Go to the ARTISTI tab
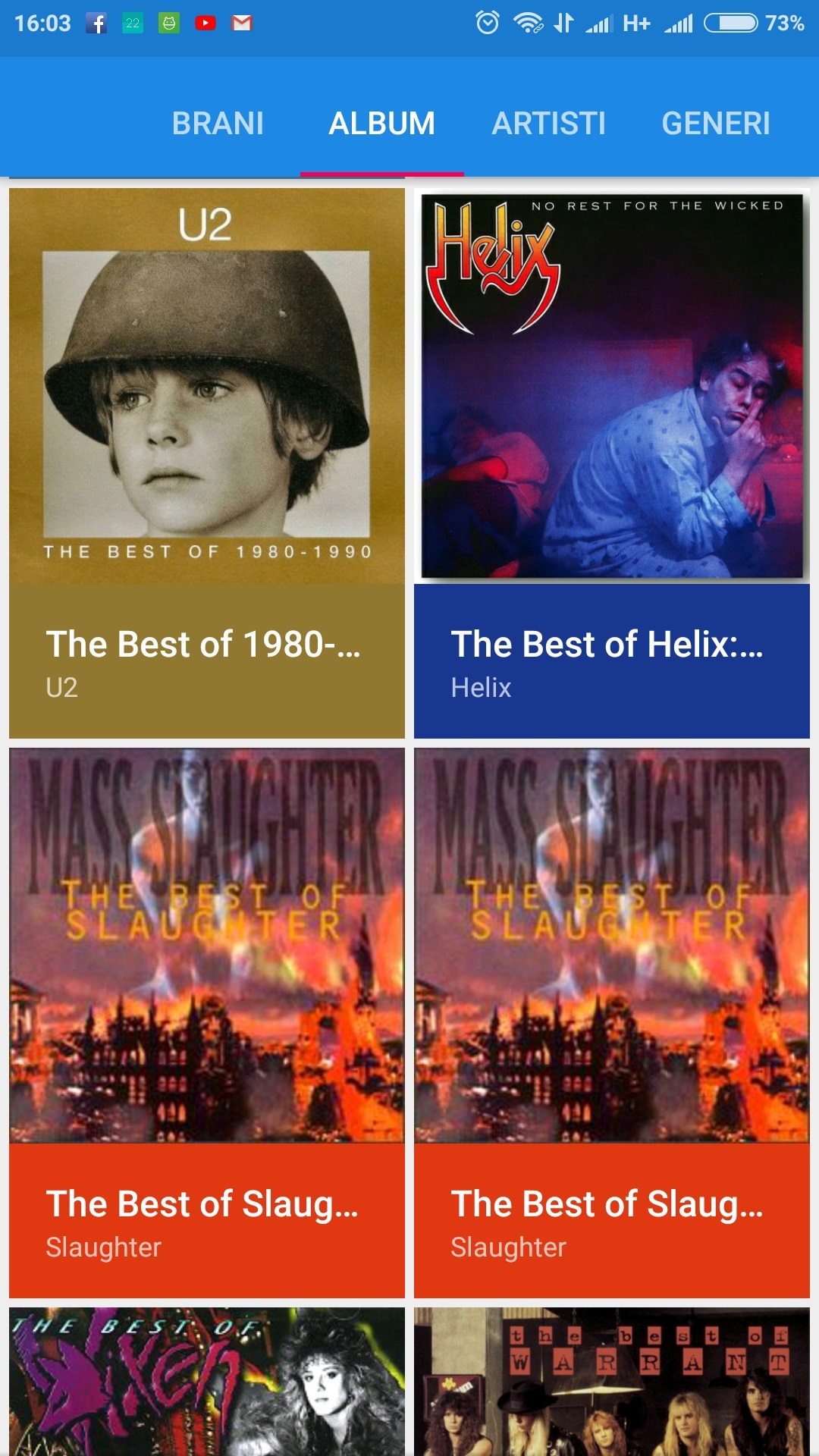Screen dimensions: 819x1456 [x=548, y=123]
